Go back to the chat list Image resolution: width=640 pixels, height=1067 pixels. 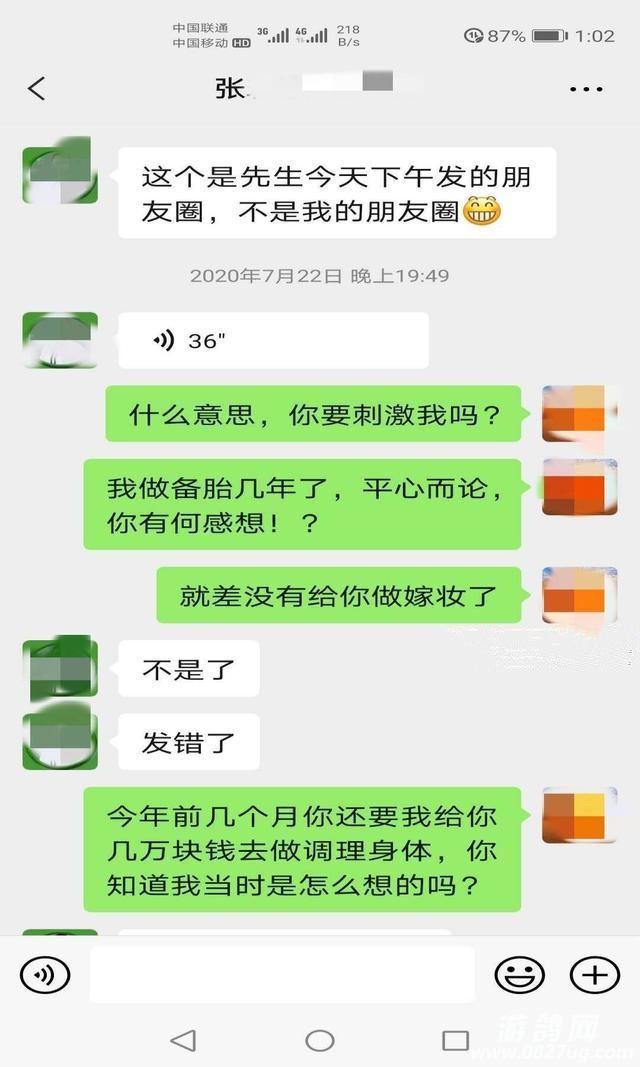(37, 89)
